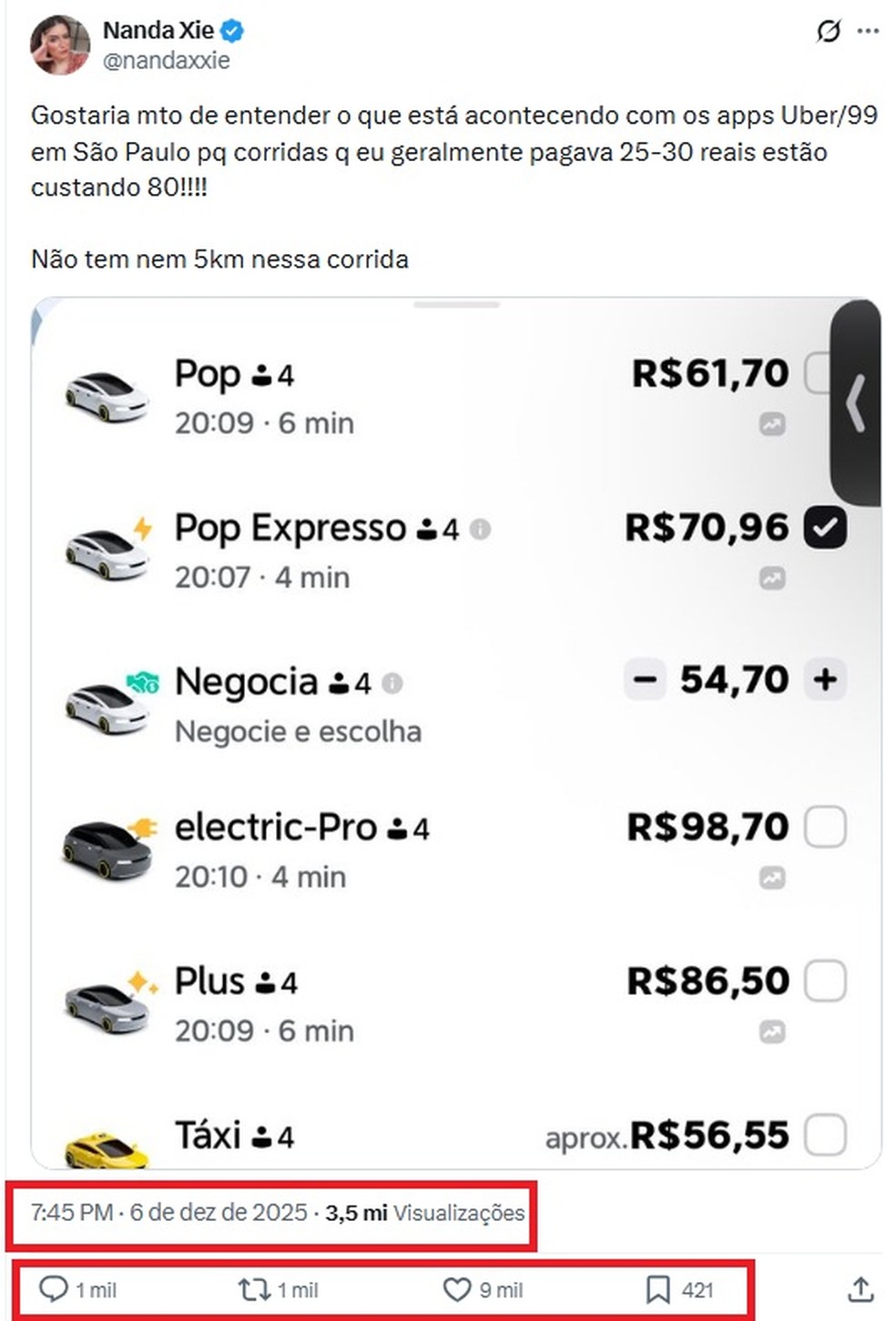Share the post via the upload arrow icon
Image resolution: width=896 pixels, height=1321 pixels.
[860, 1290]
